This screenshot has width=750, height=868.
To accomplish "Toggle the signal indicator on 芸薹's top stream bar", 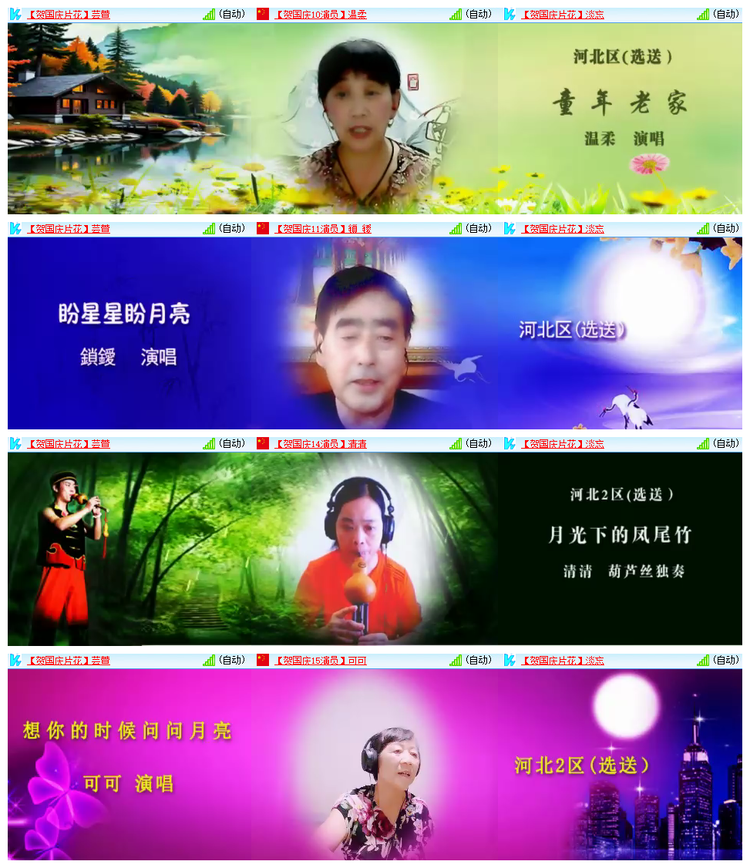I will point(206,12).
